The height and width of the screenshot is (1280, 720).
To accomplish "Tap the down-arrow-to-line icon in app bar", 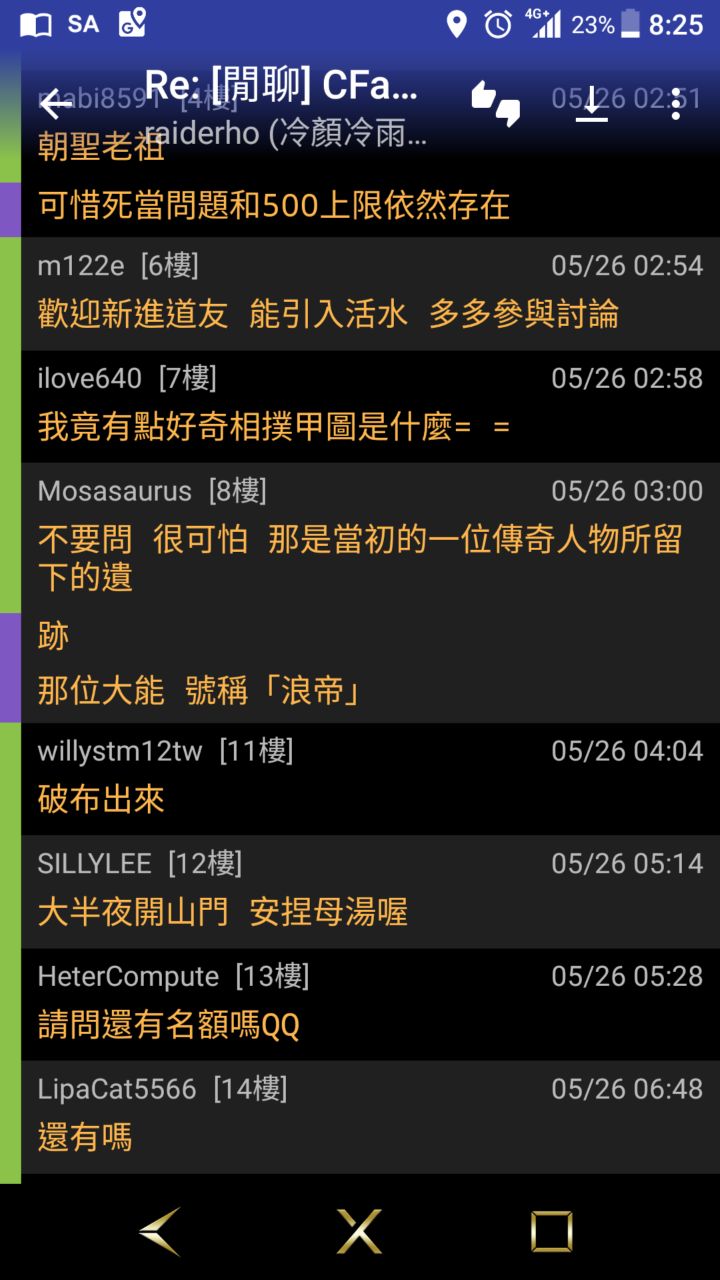I will pyautogui.click(x=592, y=103).
